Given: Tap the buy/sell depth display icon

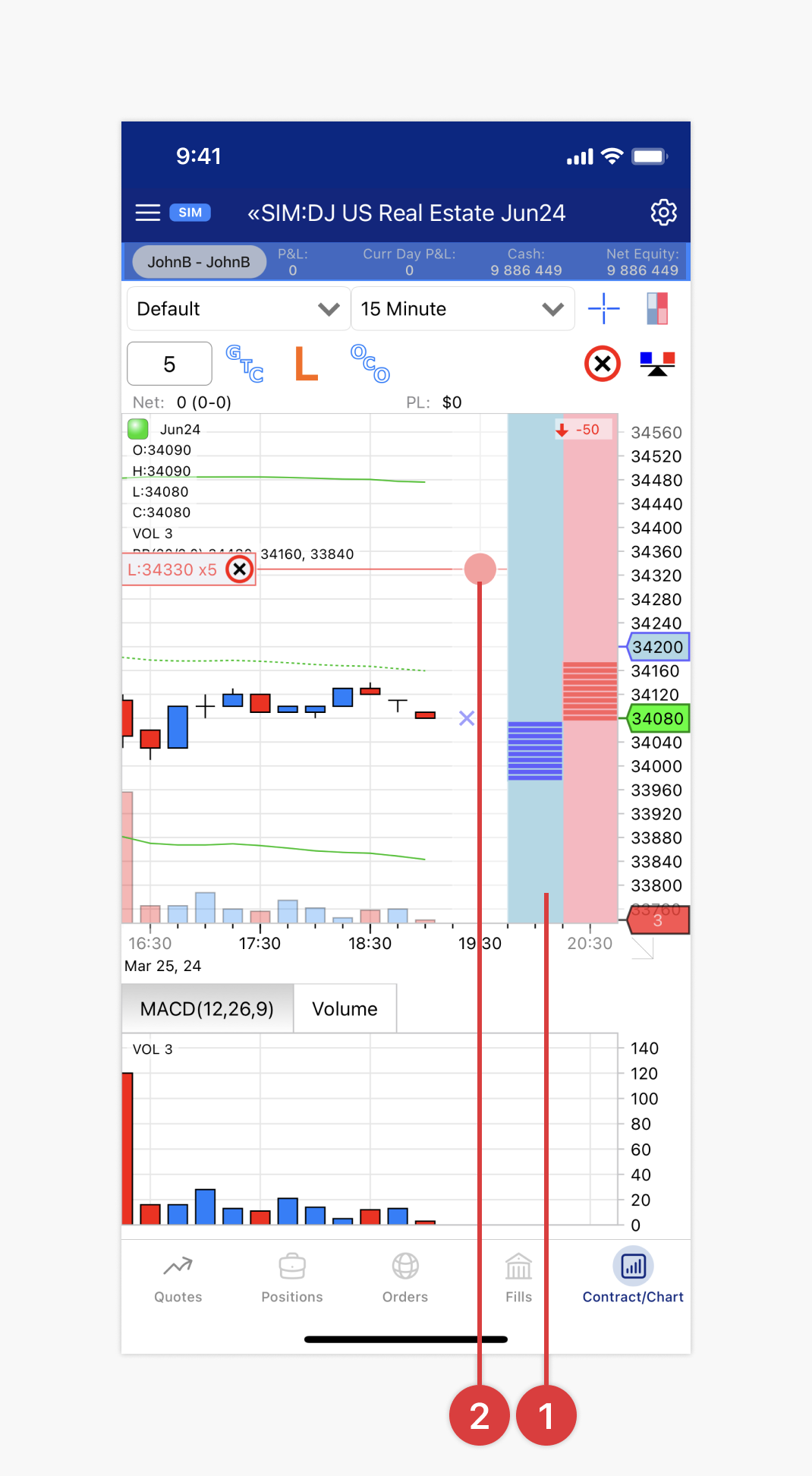Looking at the screenshot, I should click(x=657, y=308).
